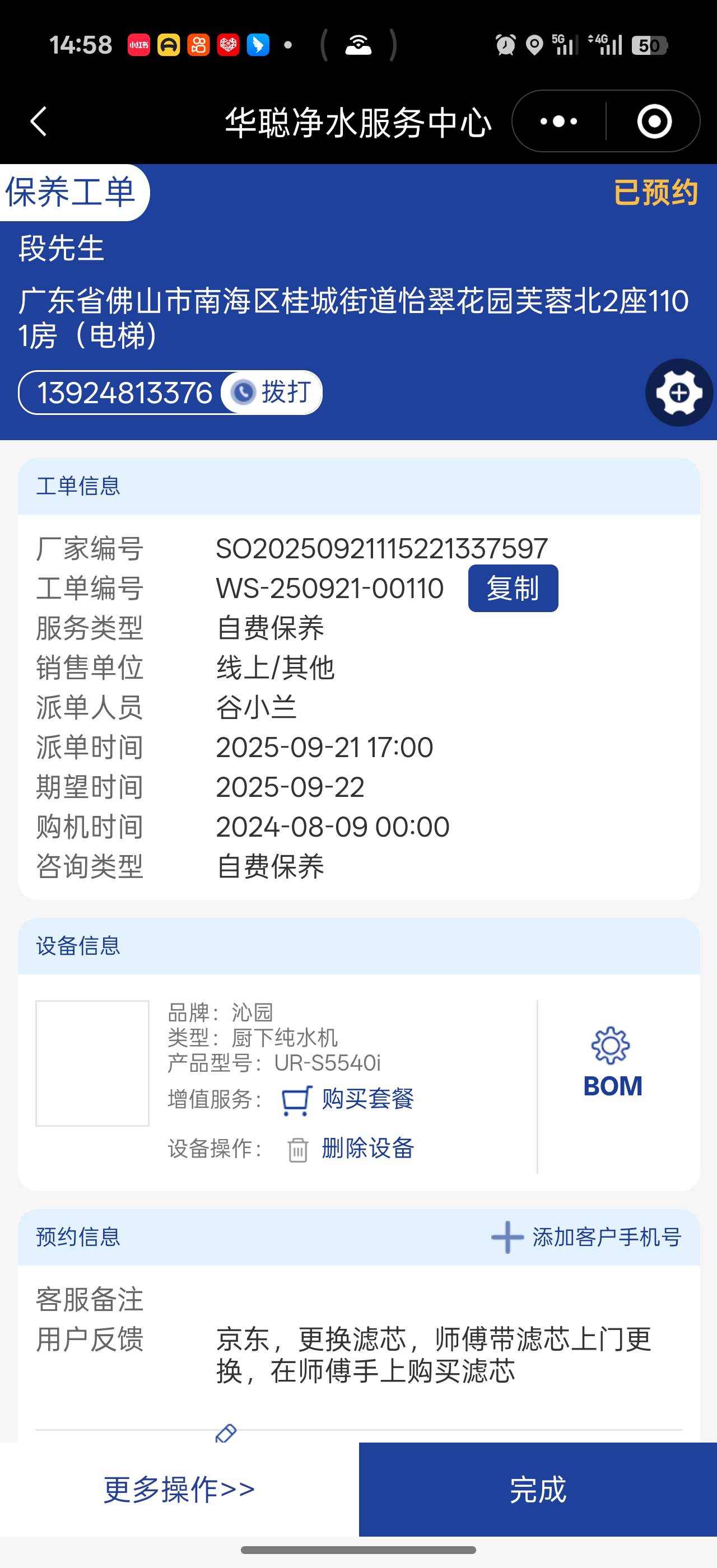Add a customer phone number via 添加客户手机号
The image size is (717, 1568).
click(x=586, y=1237)
